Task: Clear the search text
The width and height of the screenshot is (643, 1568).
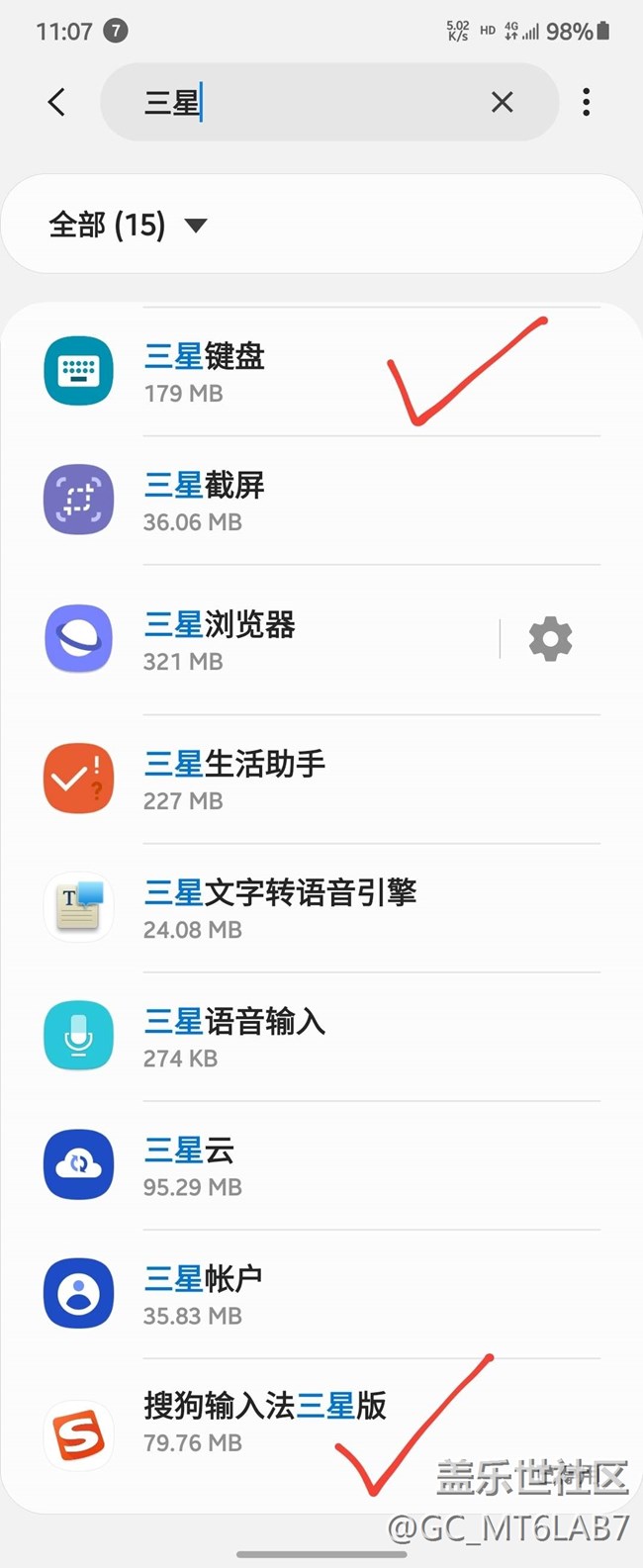Action: point(503,102)
